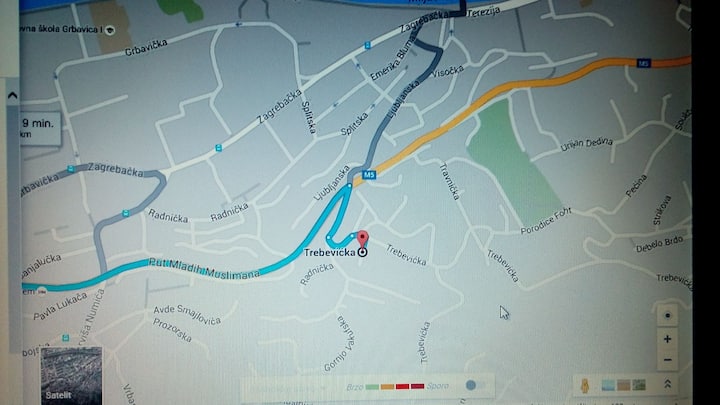Switch to Satelit map view
Image resolution: width=720 pixels, height=405 pixels.
(x=70, y=374)
